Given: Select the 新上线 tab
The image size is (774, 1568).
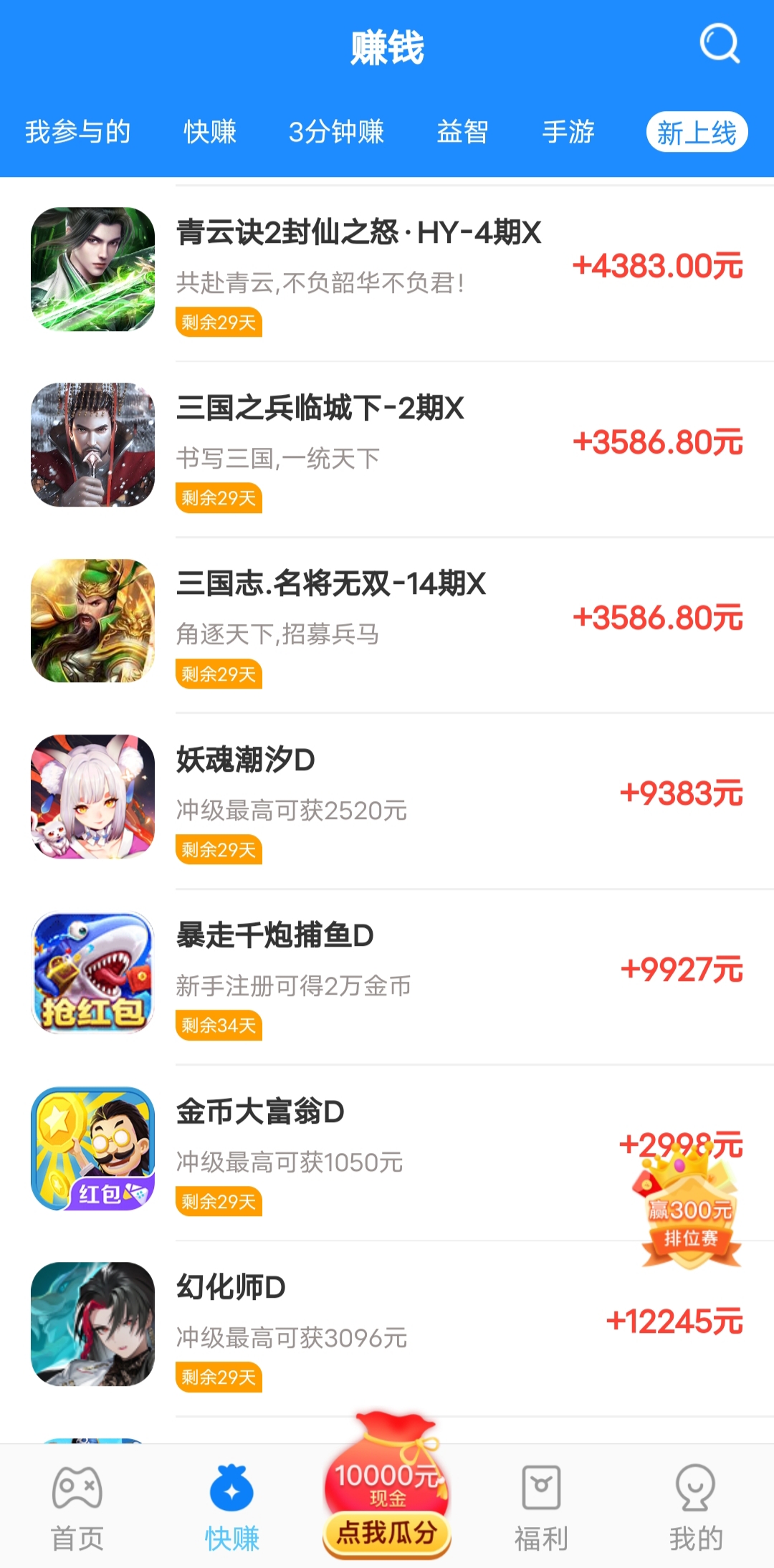Looking at the screenshot, I should pos(697,133).
